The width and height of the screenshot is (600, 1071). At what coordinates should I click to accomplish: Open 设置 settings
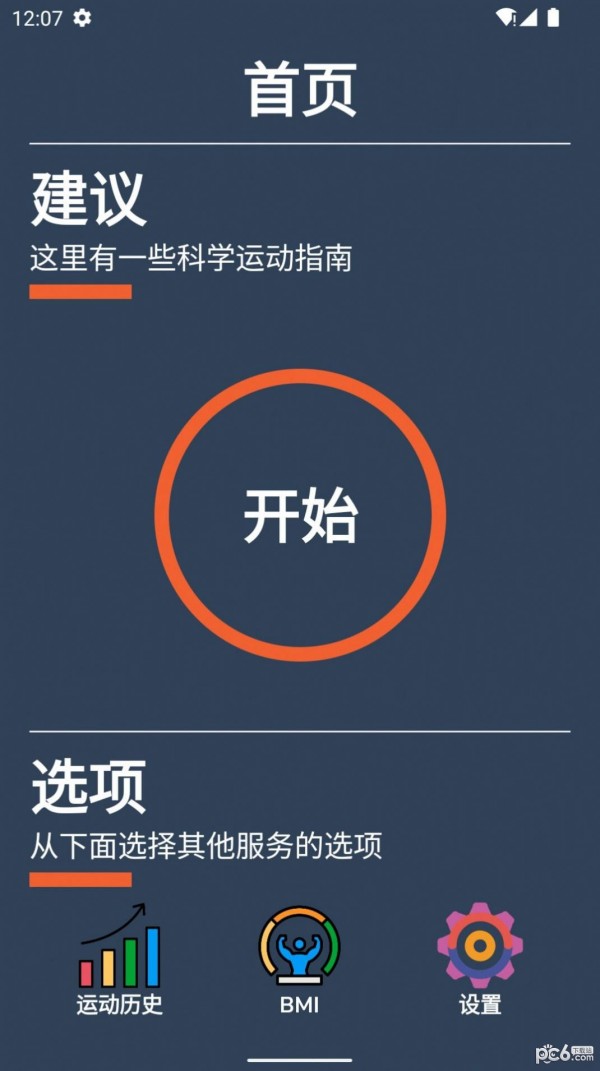coord(480,959)
